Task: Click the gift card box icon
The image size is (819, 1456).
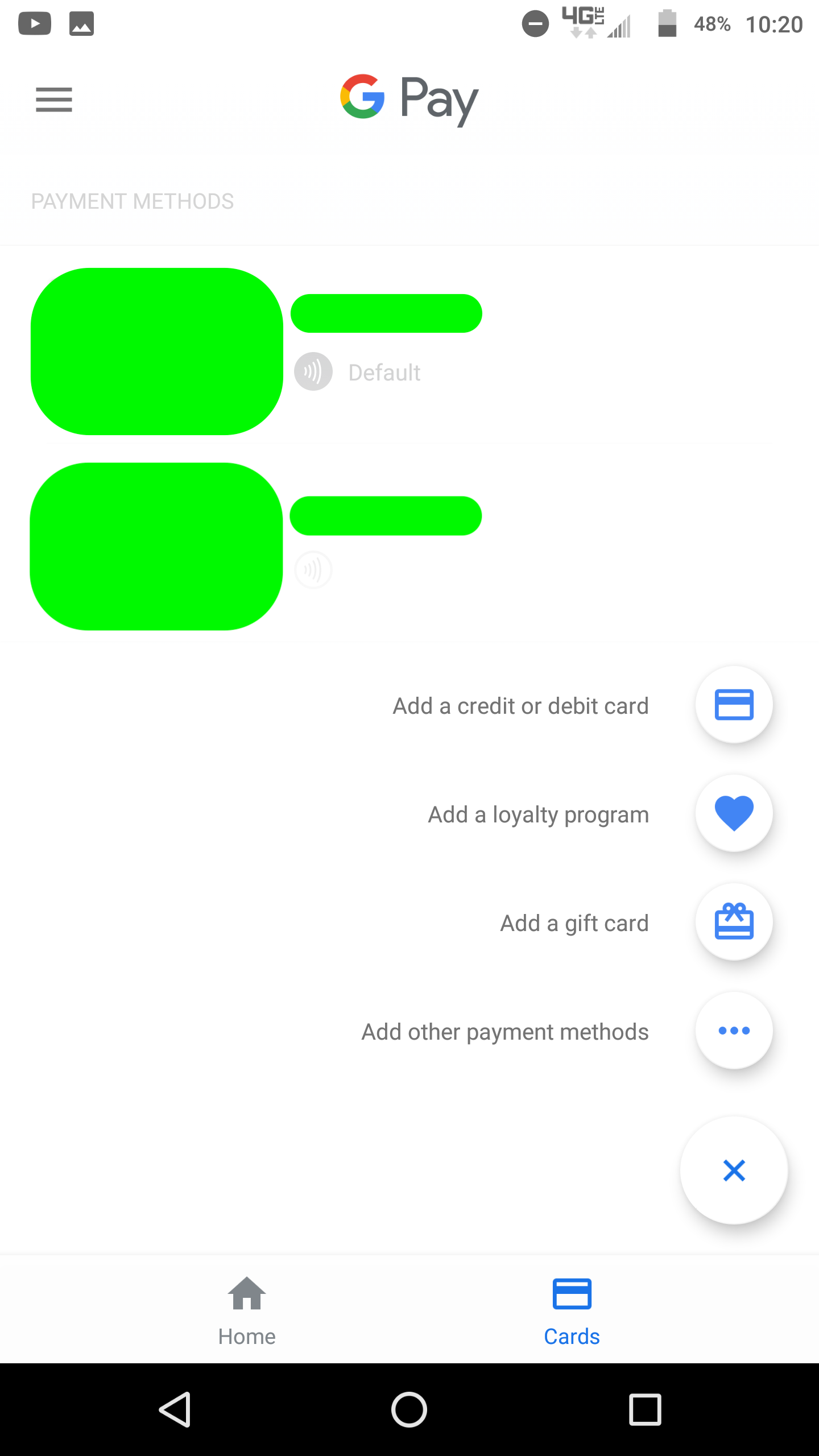Action: [734, 921]
